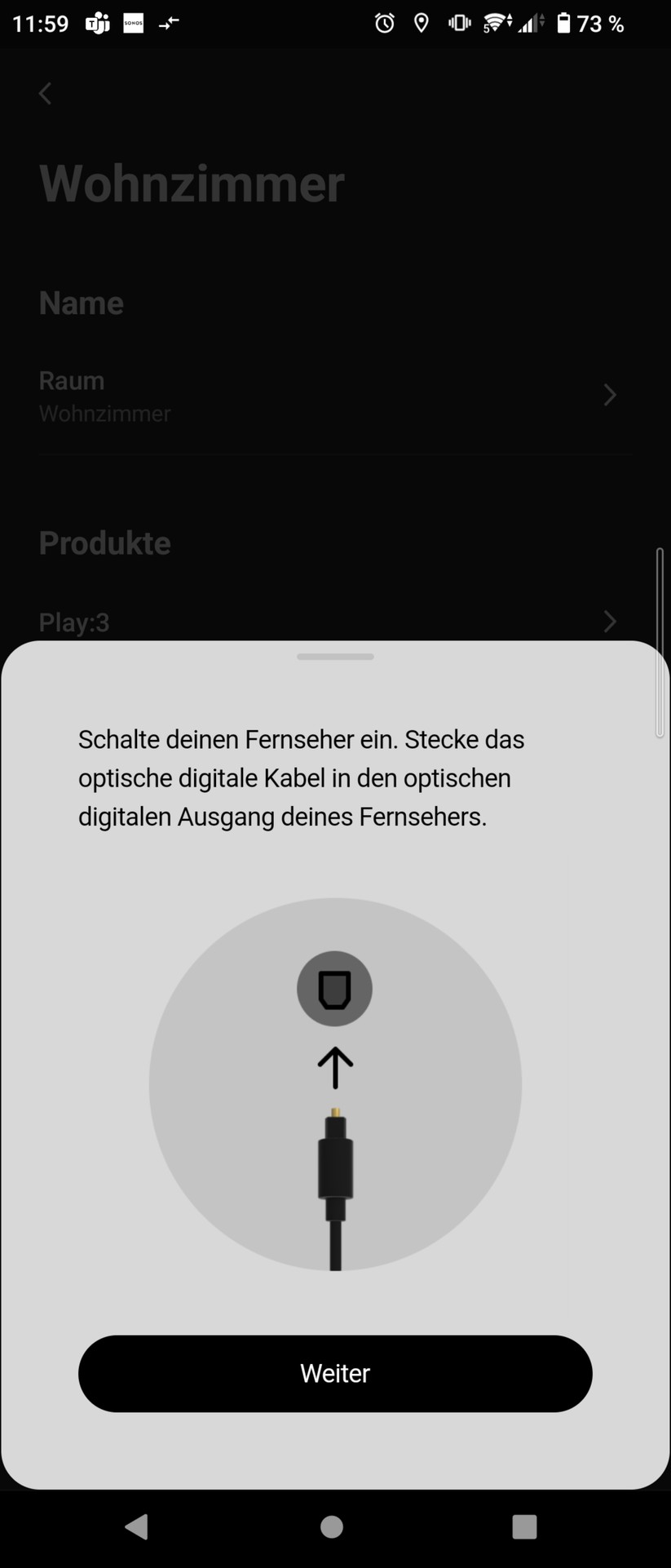Image resolution: width=671 pixels, height=1568 pixels.
Task: Open the alarm clock in the status bar
Action: [383, 23]
